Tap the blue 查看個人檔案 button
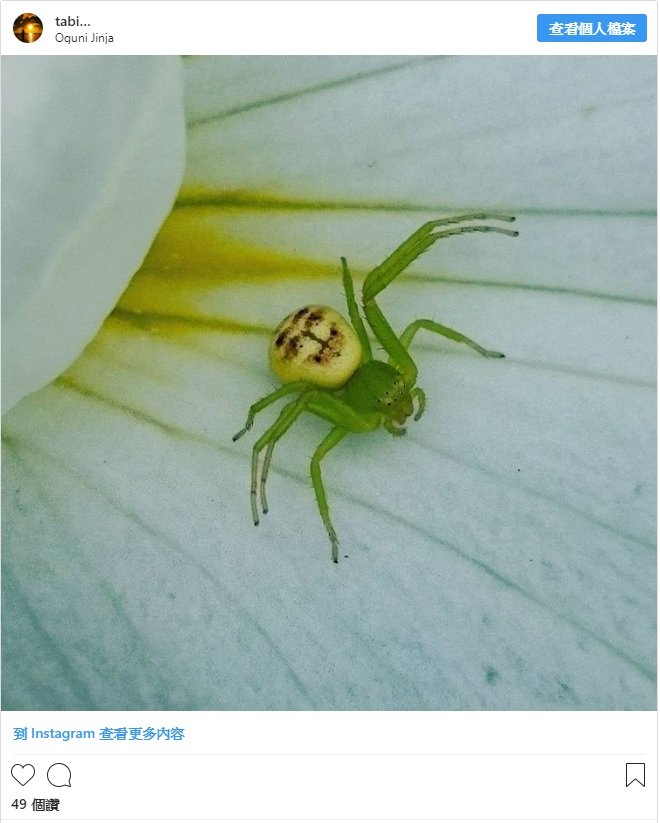660x823 pixels. point(592,28)
